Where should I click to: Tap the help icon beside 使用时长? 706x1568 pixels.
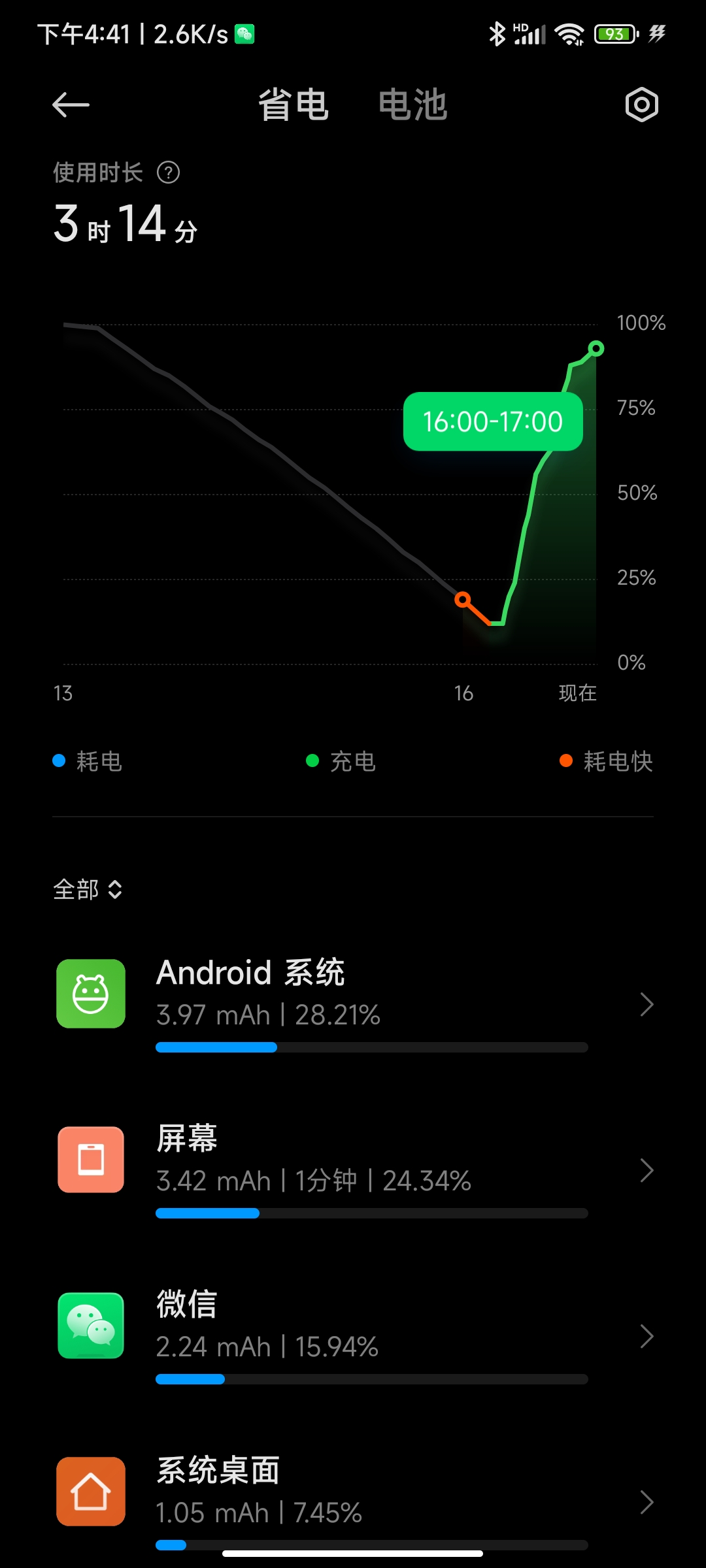(x=169, y=172)
